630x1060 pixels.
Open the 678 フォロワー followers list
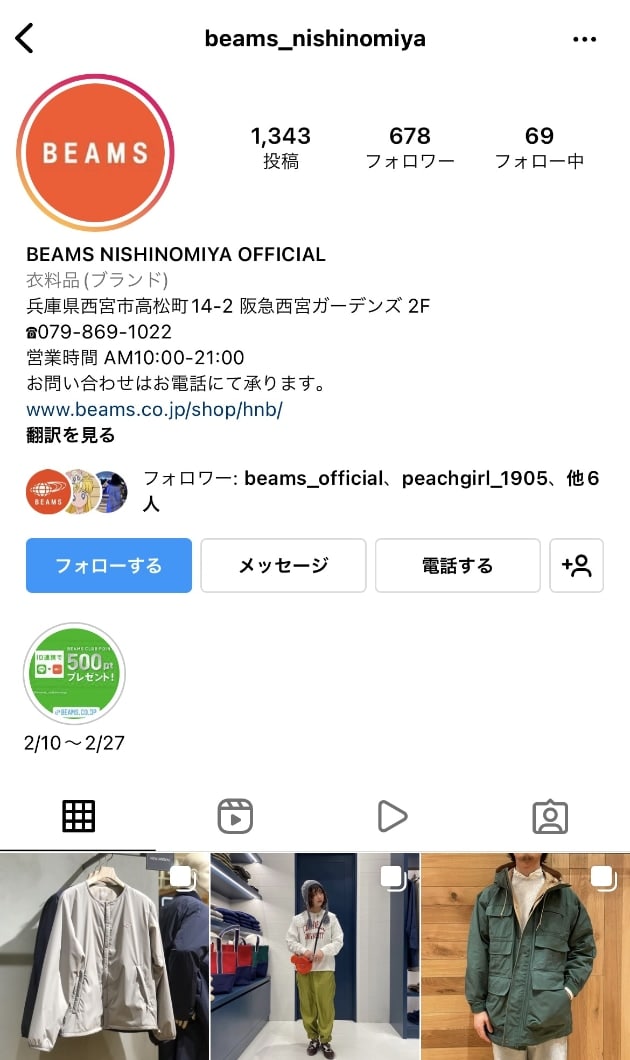coord(409,147)
